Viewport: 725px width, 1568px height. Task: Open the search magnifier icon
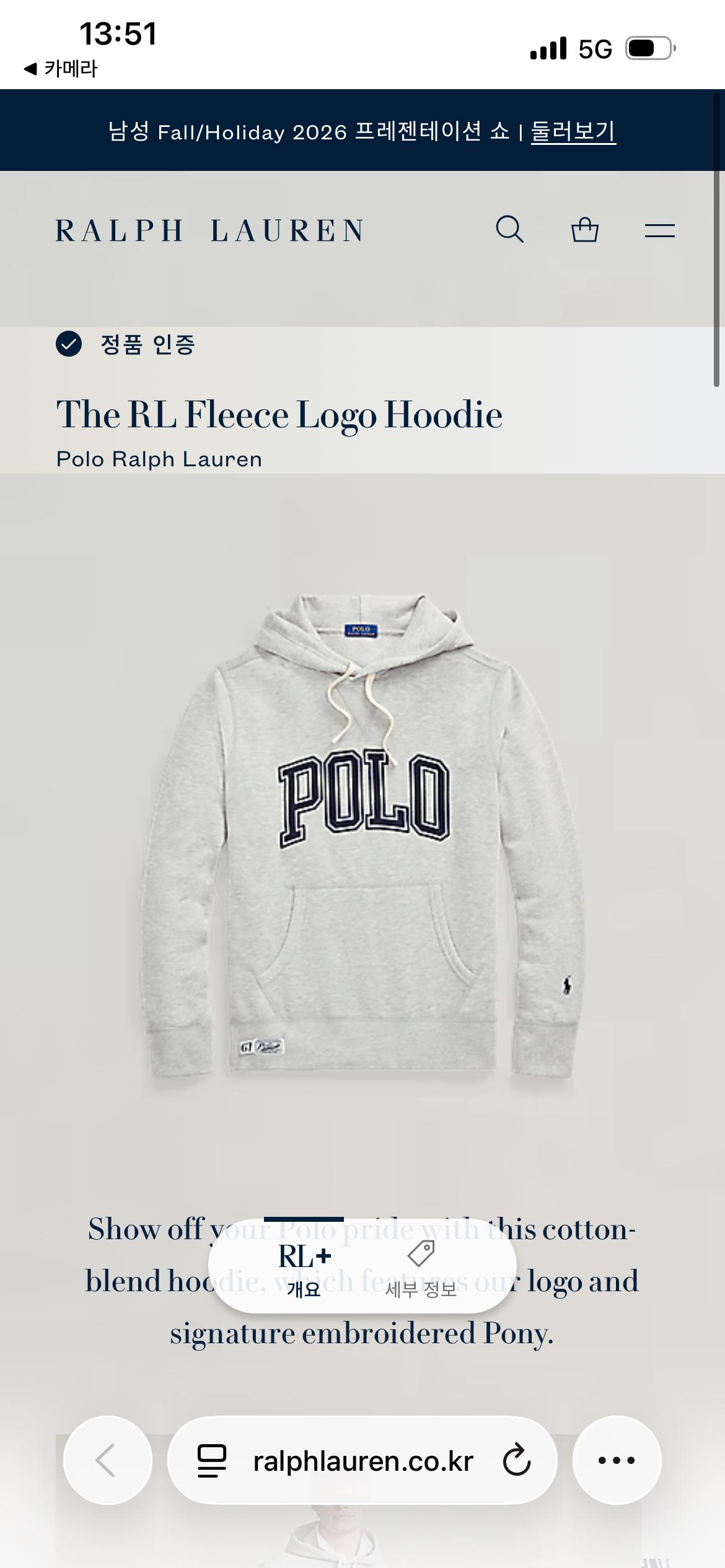(509, 230)
